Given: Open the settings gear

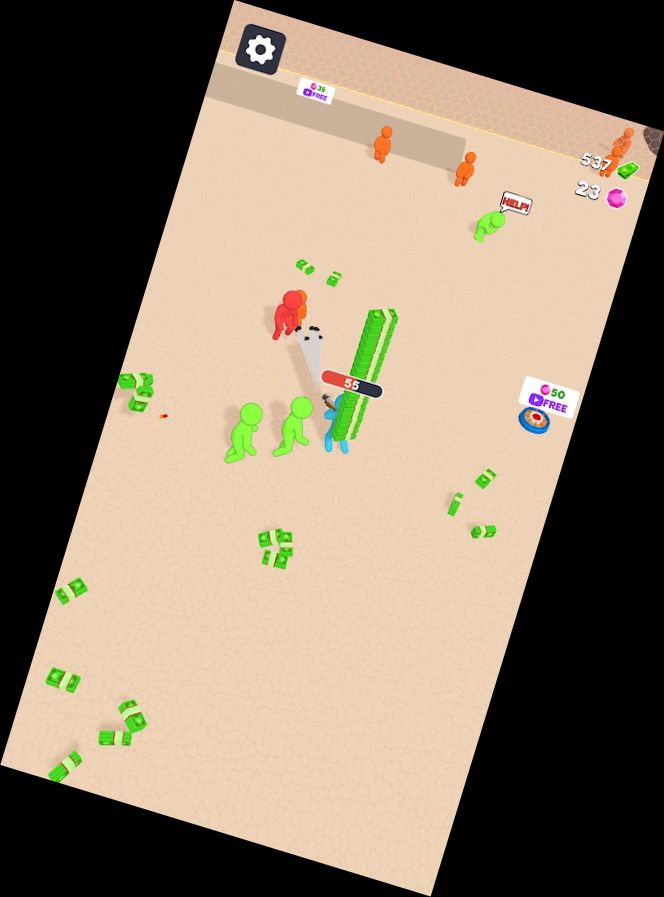Looking at the screenshot, I should (261, 50).
